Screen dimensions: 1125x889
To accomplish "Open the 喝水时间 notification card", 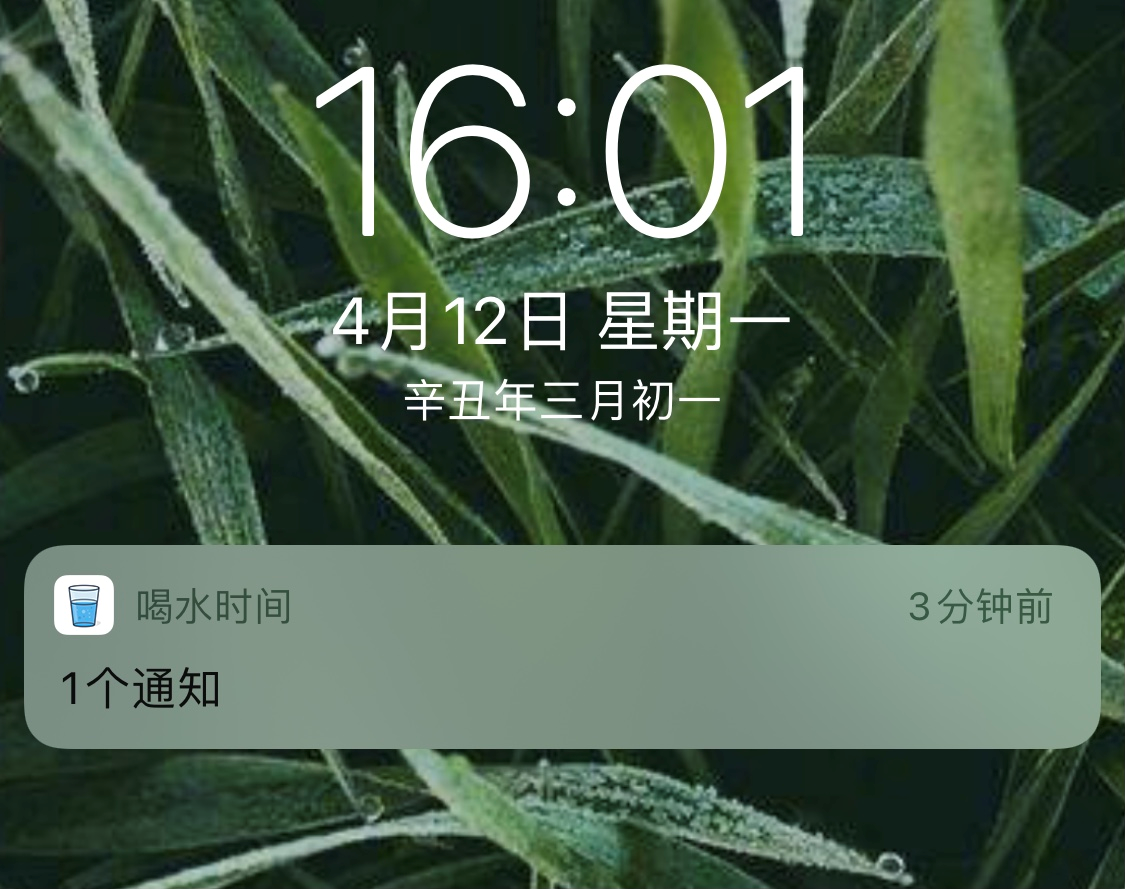I will [561, 647].
